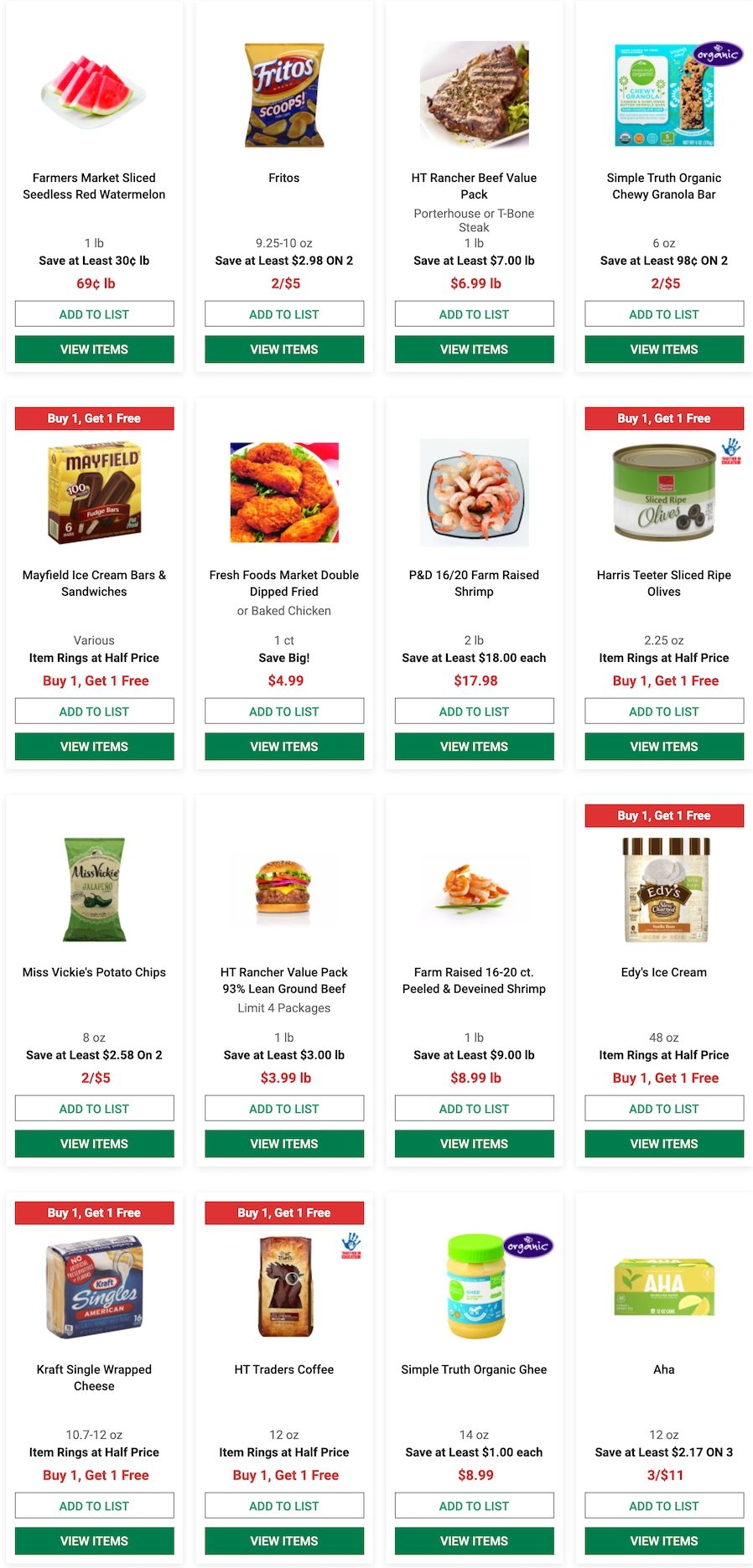Viewport: 753px width, 1568px height.
Task: Add Mayfield Ice Cream Bars to list
Action: pyautogui.click(x=94, y=712)
